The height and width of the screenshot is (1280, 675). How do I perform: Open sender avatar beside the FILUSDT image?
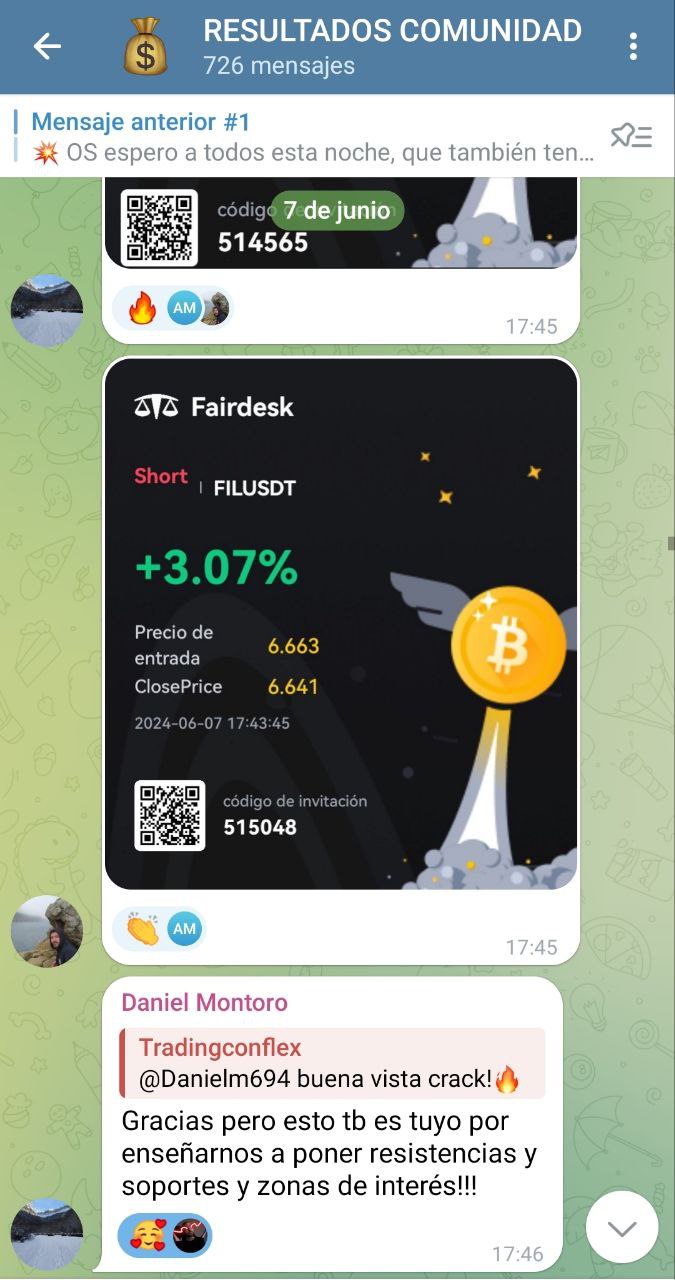46,931
